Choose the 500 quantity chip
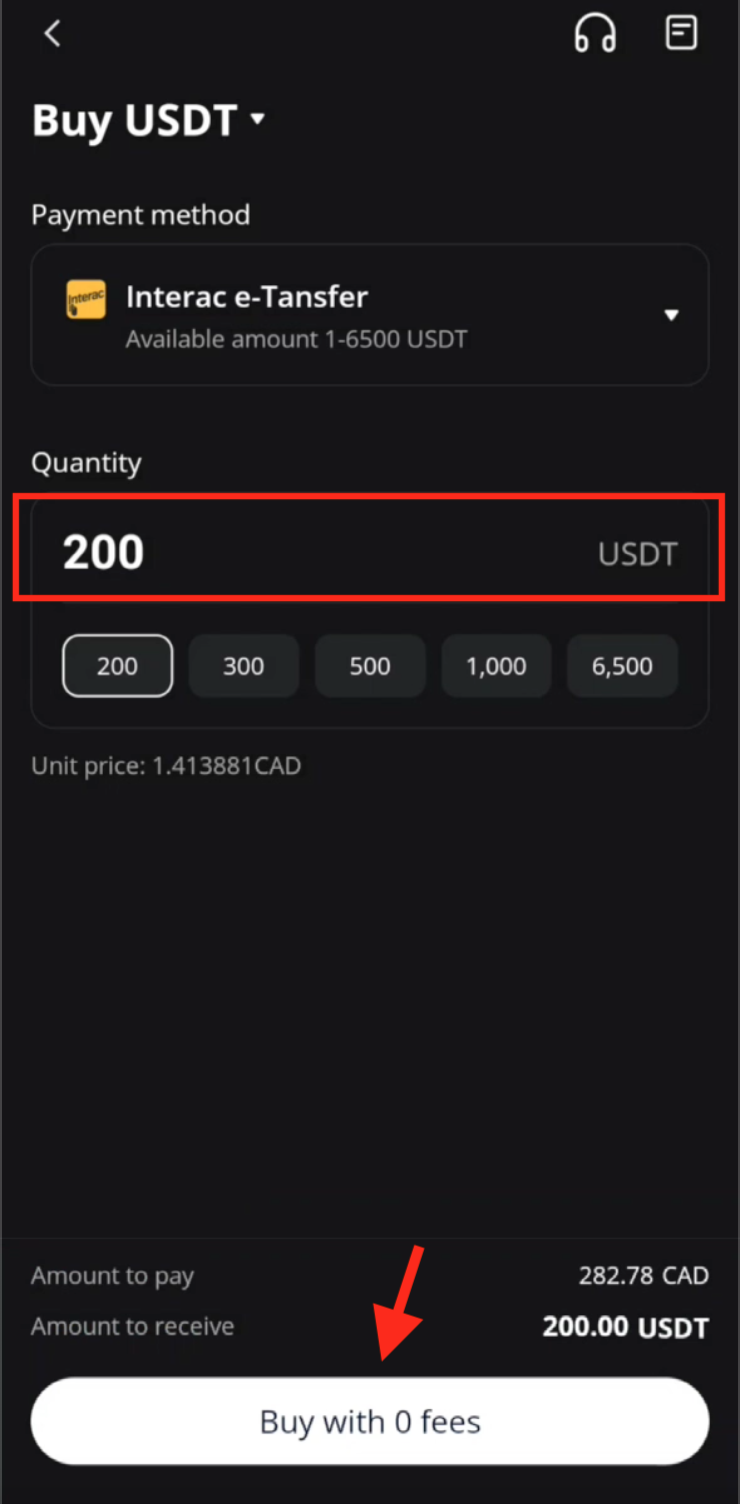740x1504 pixels. tap(370, 666)
